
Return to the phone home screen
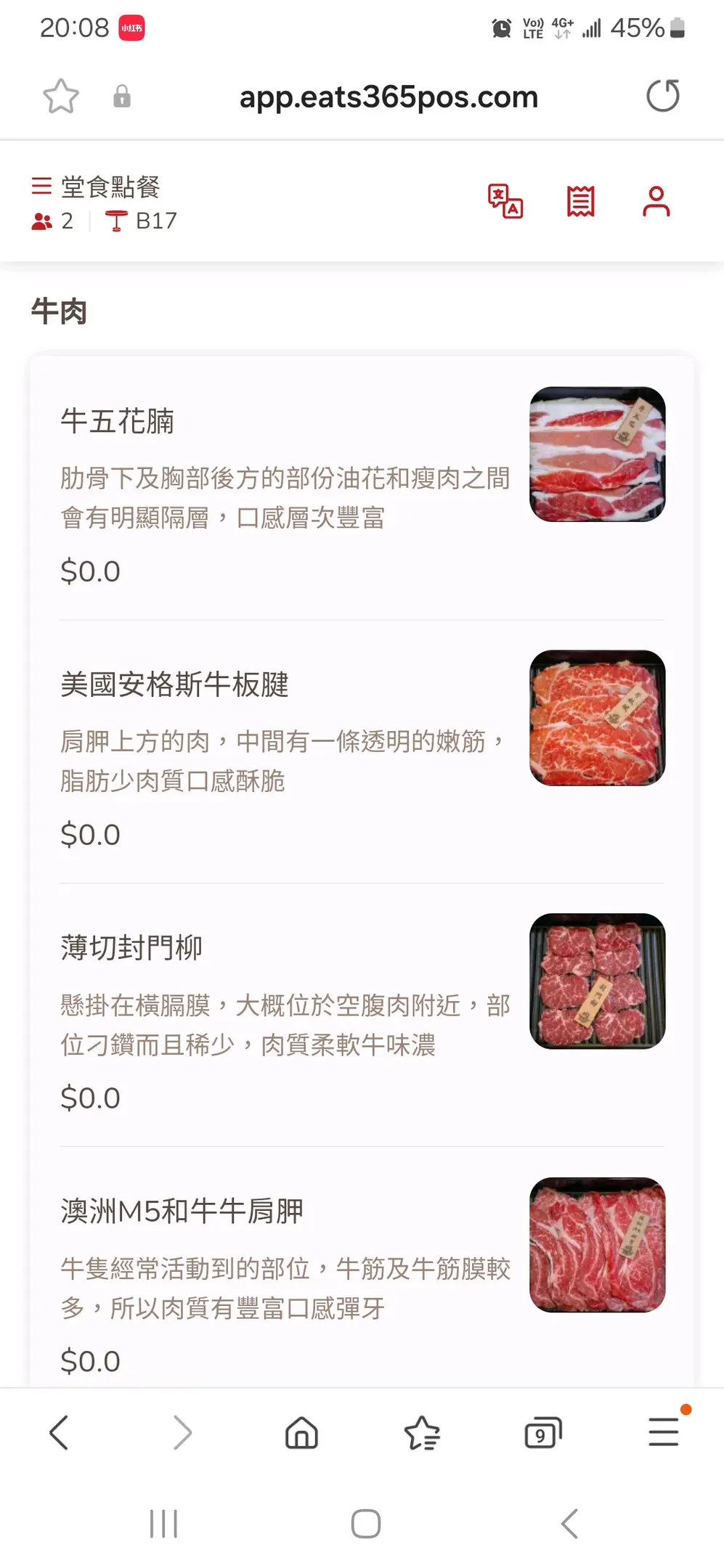365,1524
